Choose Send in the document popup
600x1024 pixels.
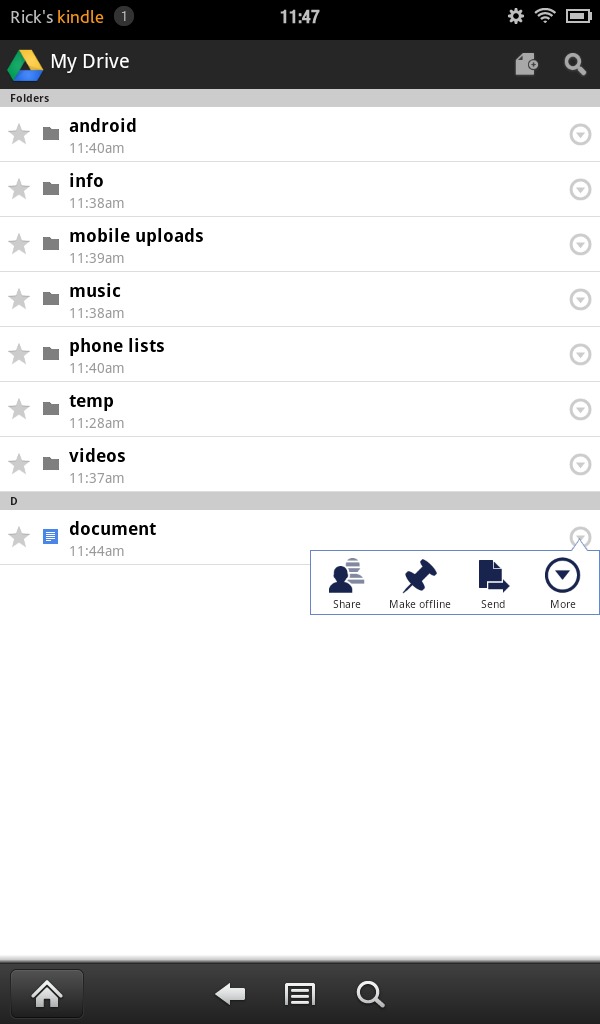493,583
